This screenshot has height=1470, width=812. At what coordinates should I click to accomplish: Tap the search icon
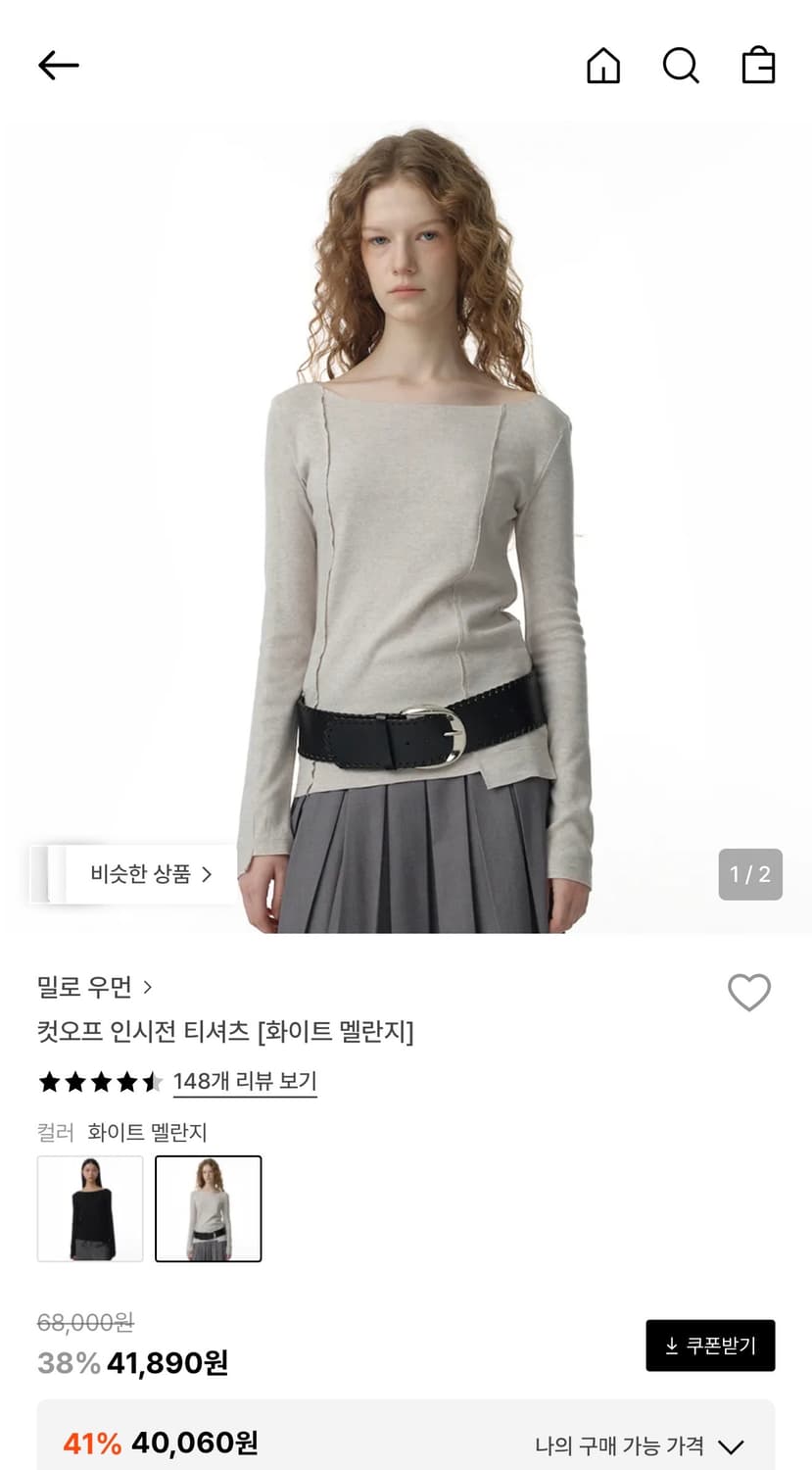pos(681,66)
